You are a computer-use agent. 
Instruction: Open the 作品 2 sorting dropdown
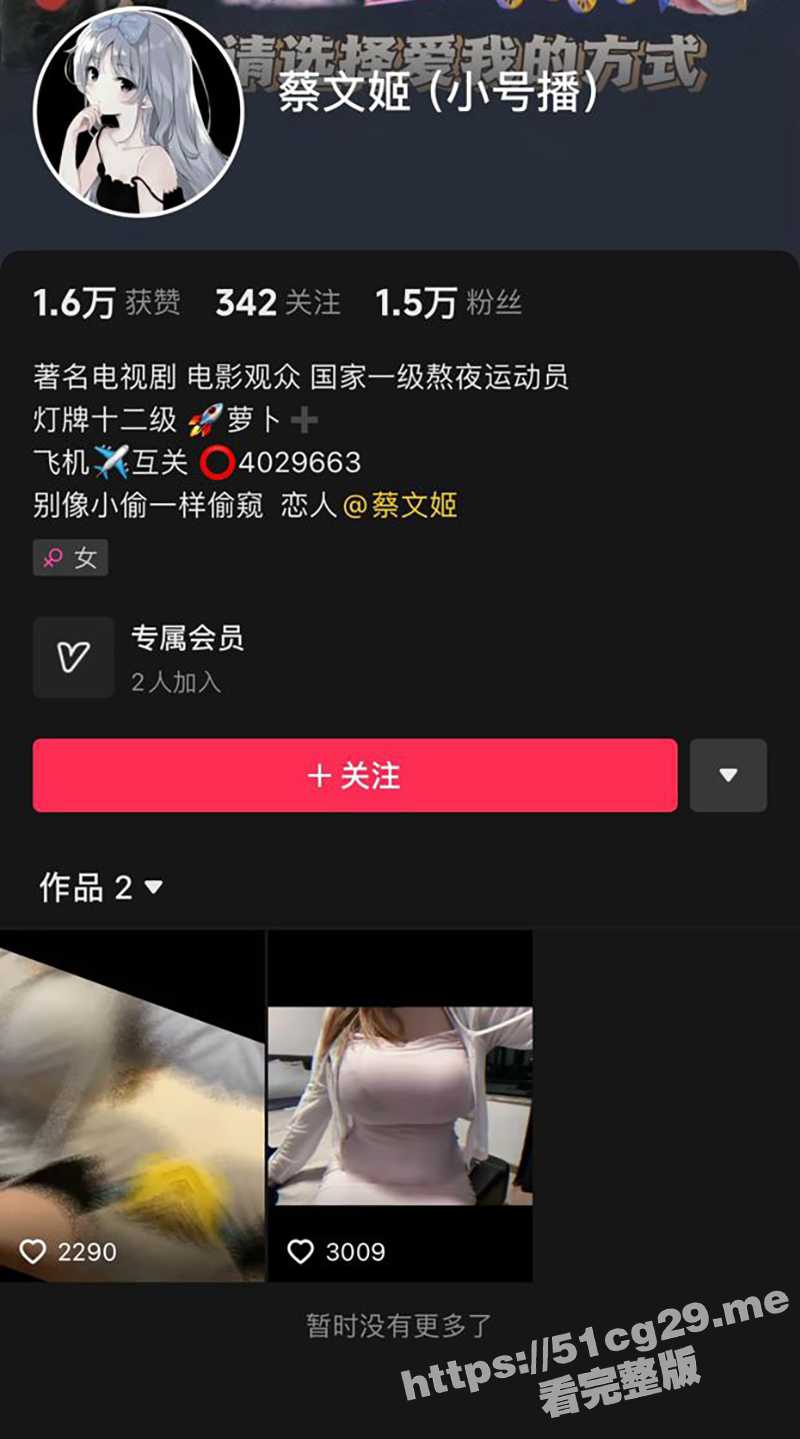click(x=151, y=886)
